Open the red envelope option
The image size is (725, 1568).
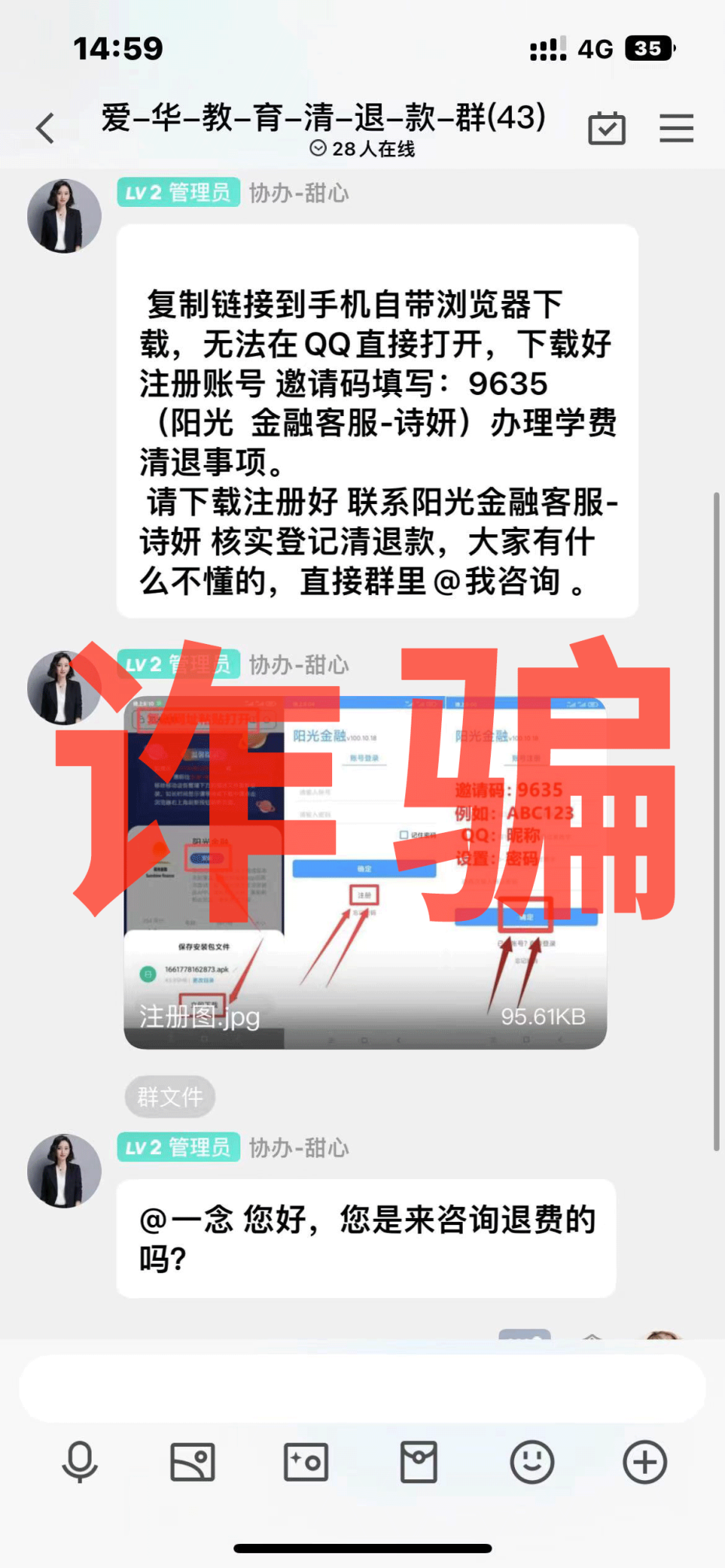tap(419, 1462)
